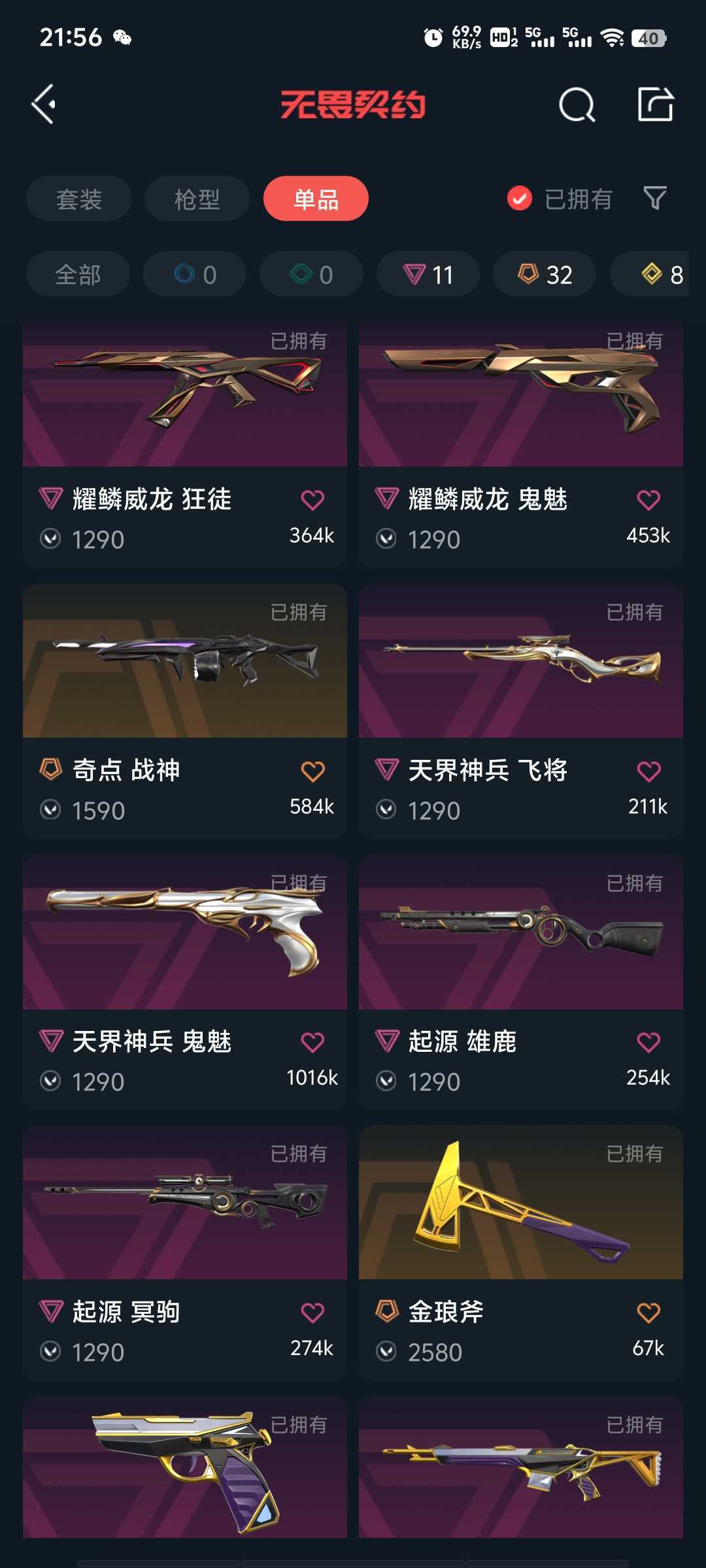706x1568 pixels.
Task: Select the 单品 tab
Action: [x=316, y=199]
